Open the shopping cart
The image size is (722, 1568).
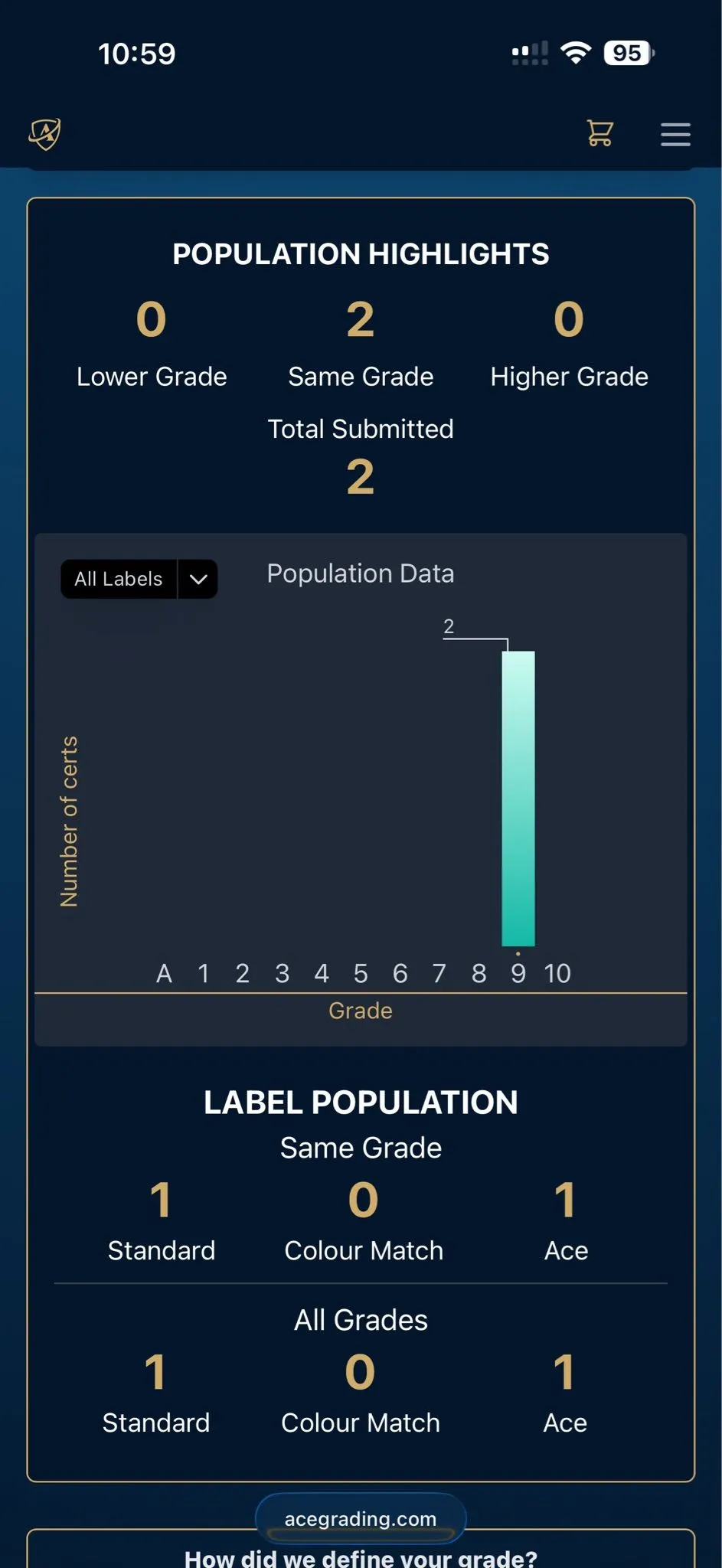click(x=599, y=133)
